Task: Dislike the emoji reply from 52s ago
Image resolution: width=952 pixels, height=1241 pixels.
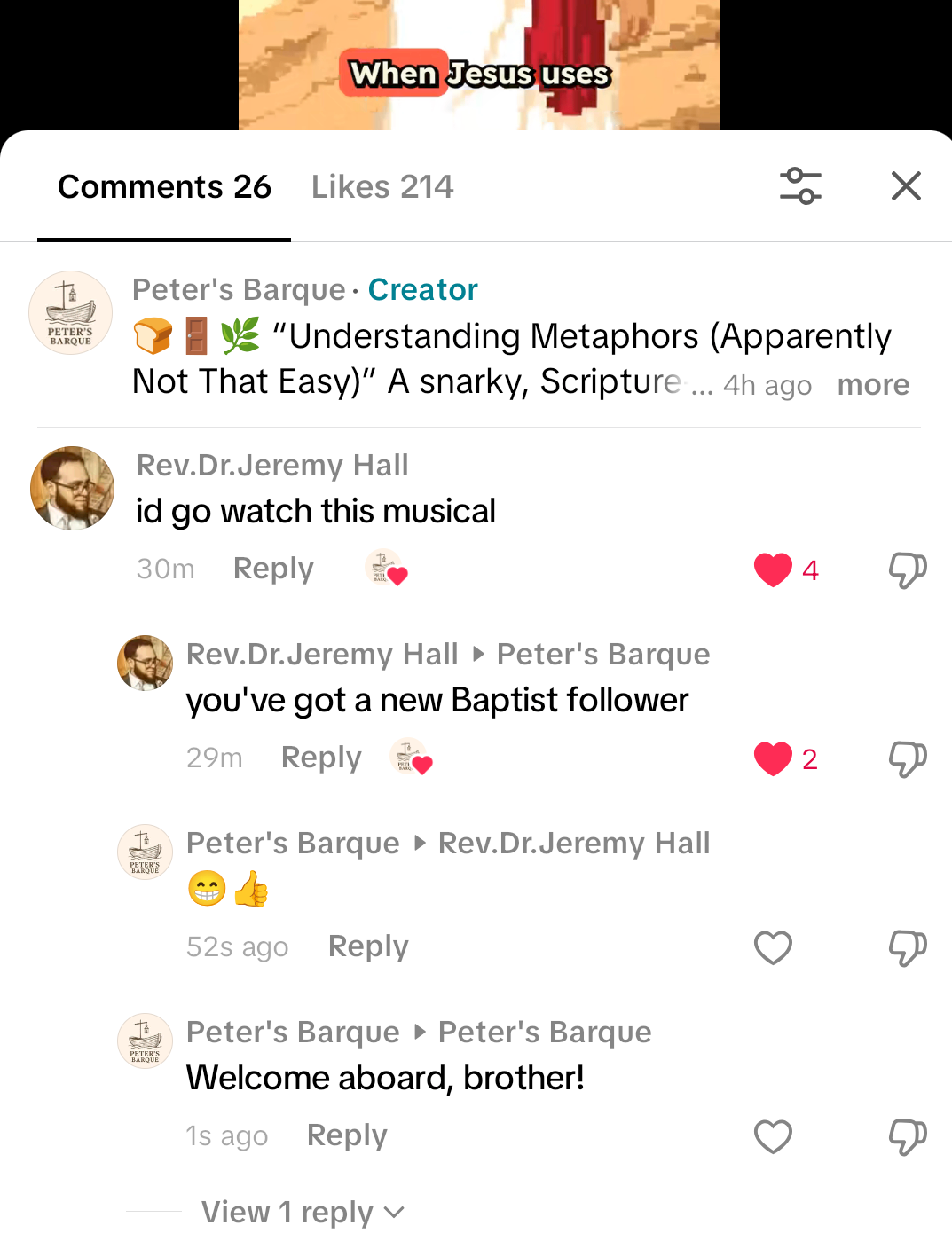Action: [x=908, y=947]
